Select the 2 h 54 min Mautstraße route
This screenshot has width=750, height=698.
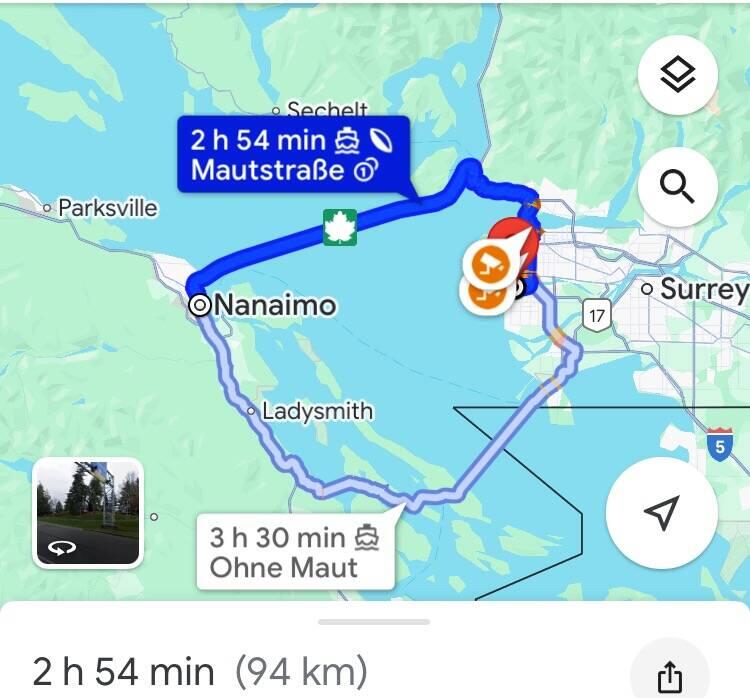pos(293,154)
